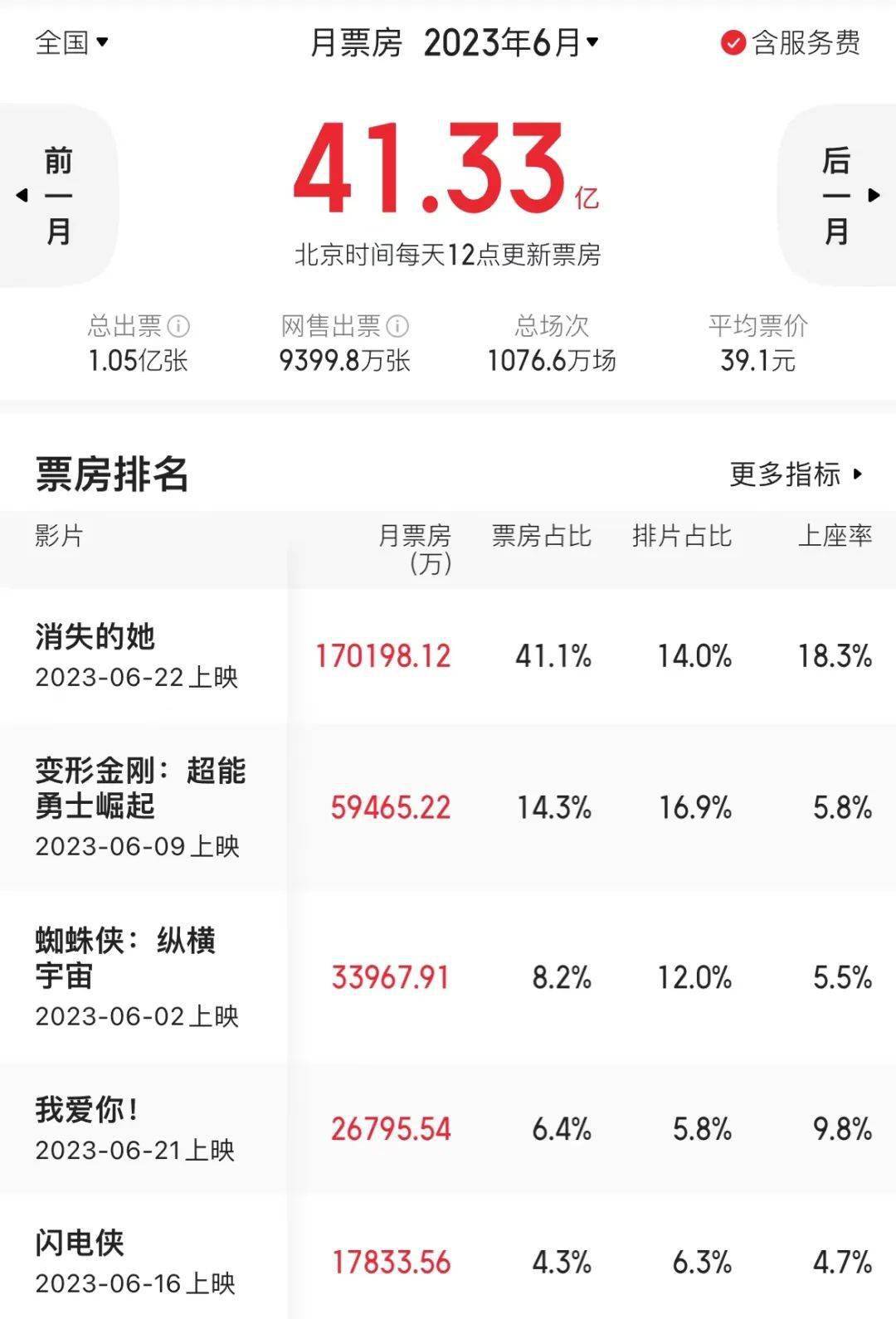Expand 更多指标 options
The image size is (896, 1319).
(796, 475)
